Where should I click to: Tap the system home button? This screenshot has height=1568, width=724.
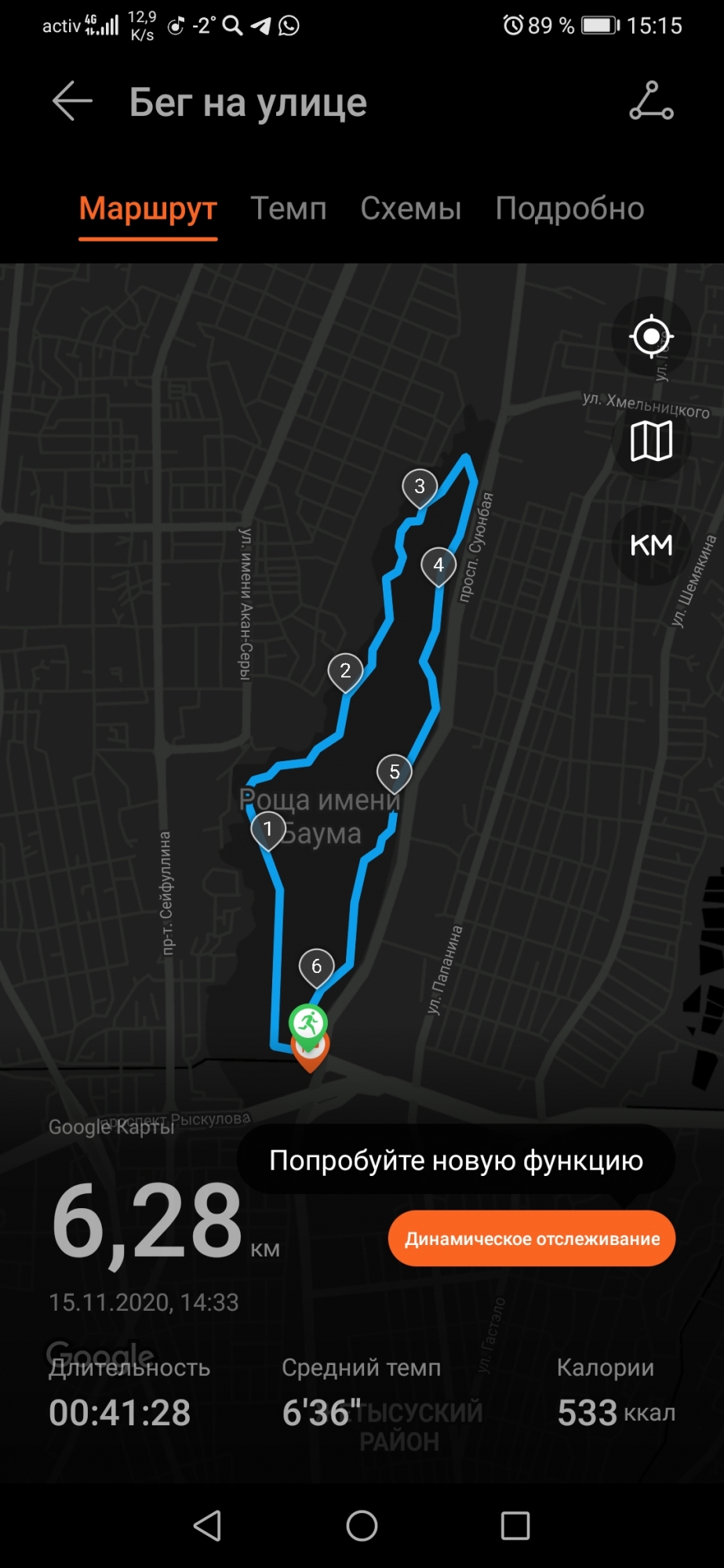point(362,1526)
